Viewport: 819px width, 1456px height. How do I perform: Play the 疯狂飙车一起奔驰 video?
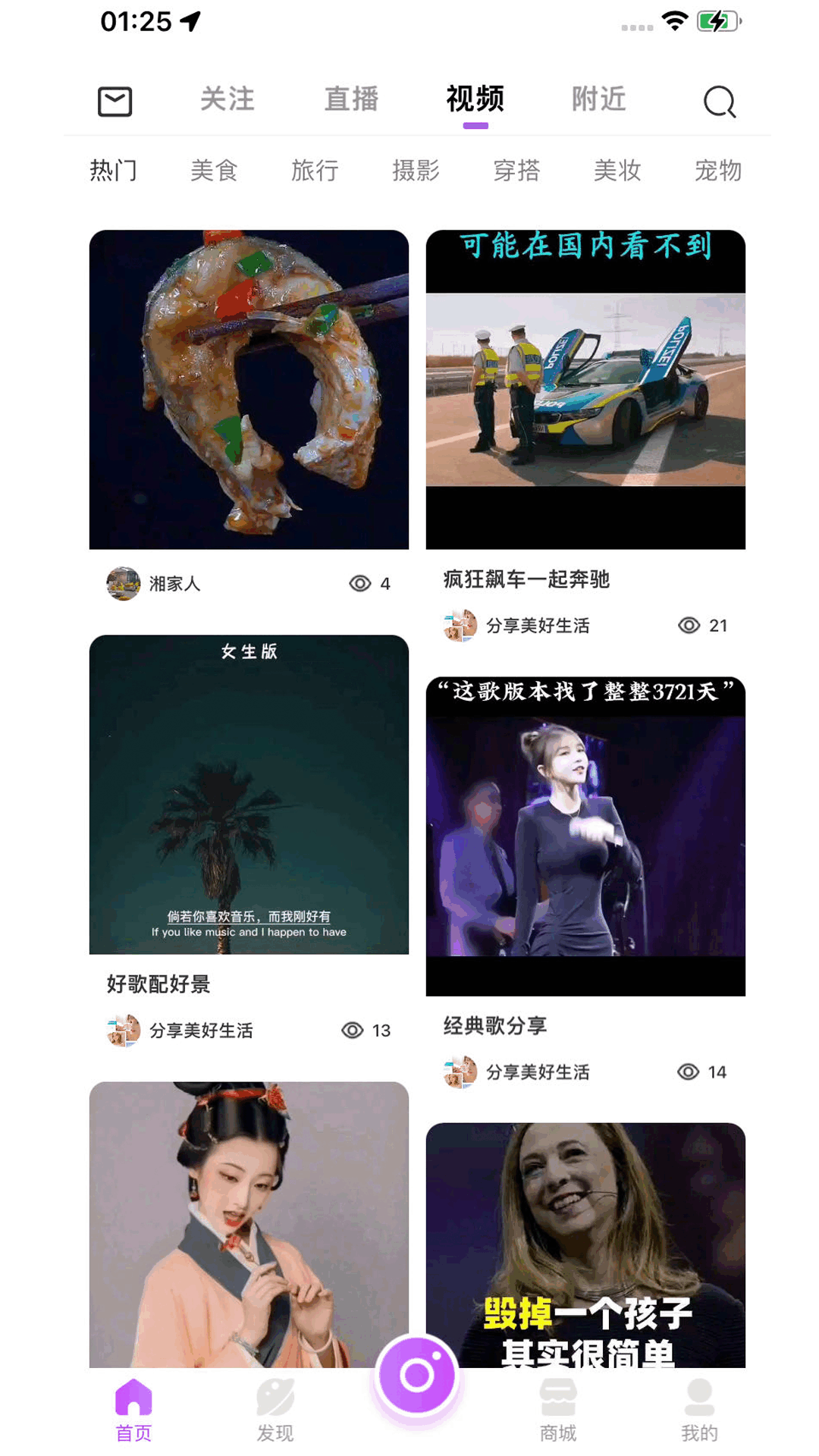click(x=585, y=389)
